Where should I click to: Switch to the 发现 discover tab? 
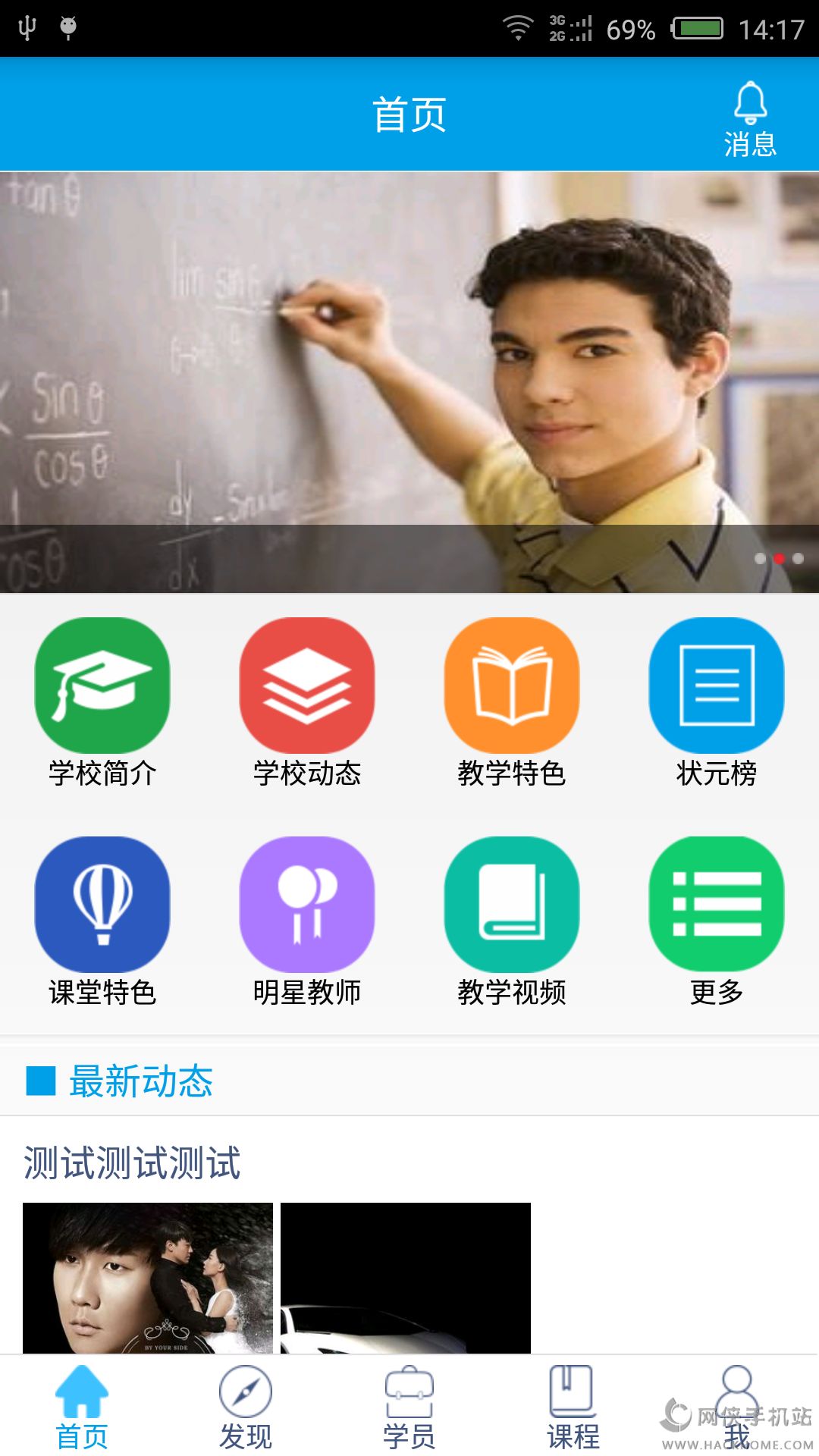click(x=246, y=1407)
